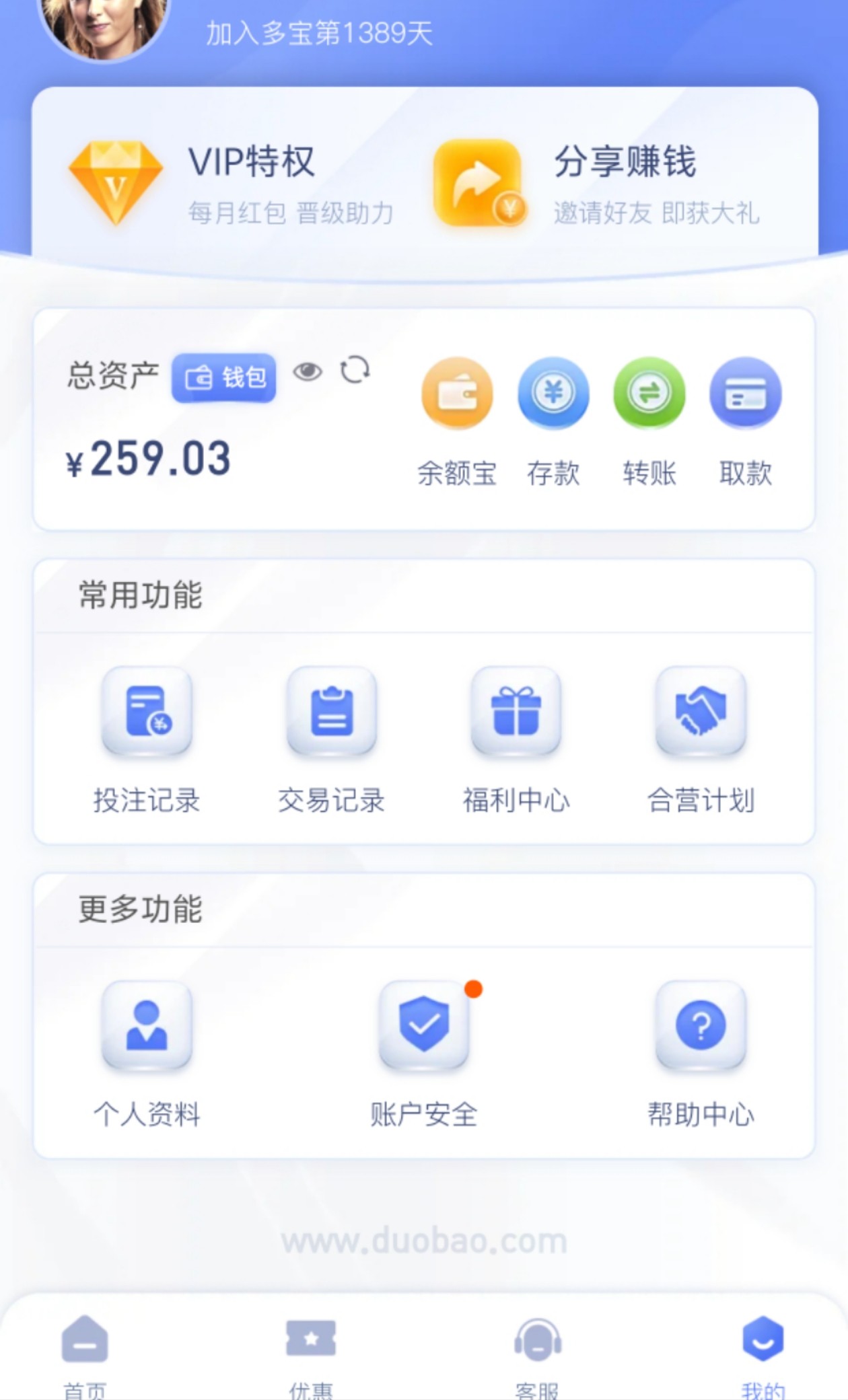Hide the balance with the eye icon

308,371
